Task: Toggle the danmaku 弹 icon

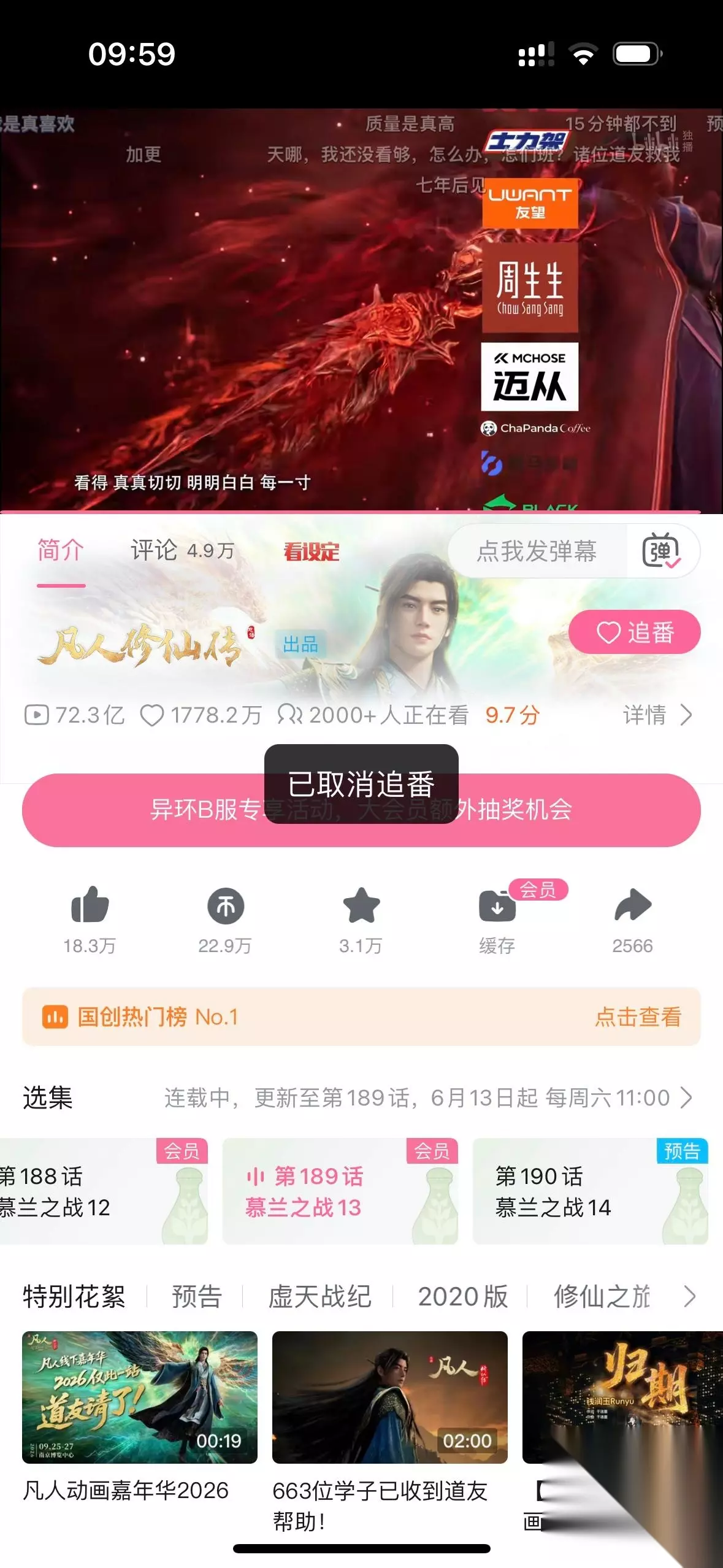Action: tap(661, 551)
